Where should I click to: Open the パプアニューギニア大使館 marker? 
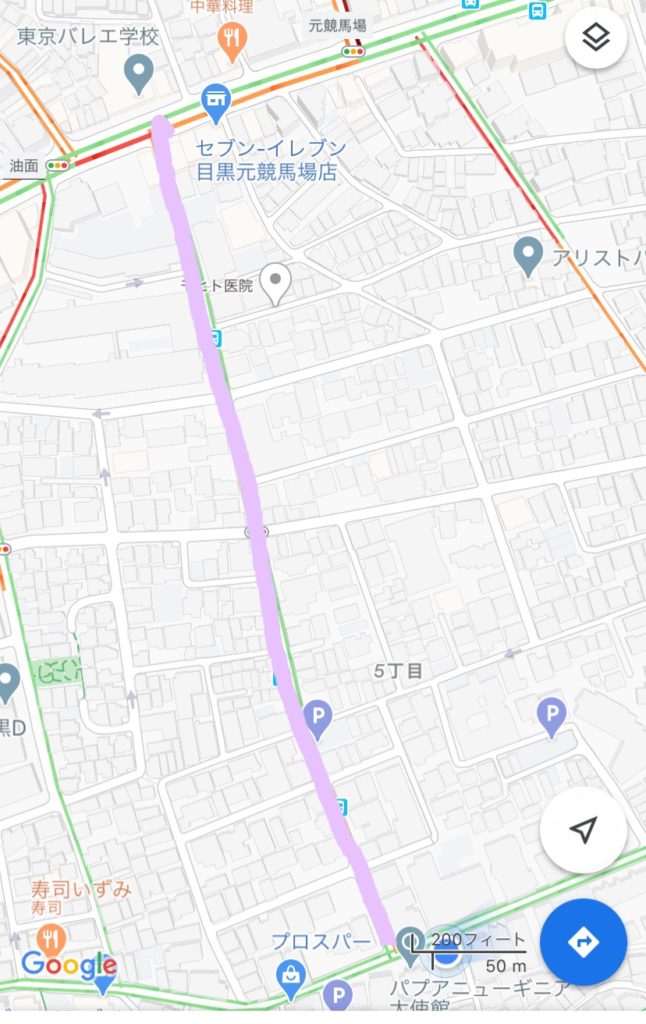pyautogui.click(x=411, y=942)
